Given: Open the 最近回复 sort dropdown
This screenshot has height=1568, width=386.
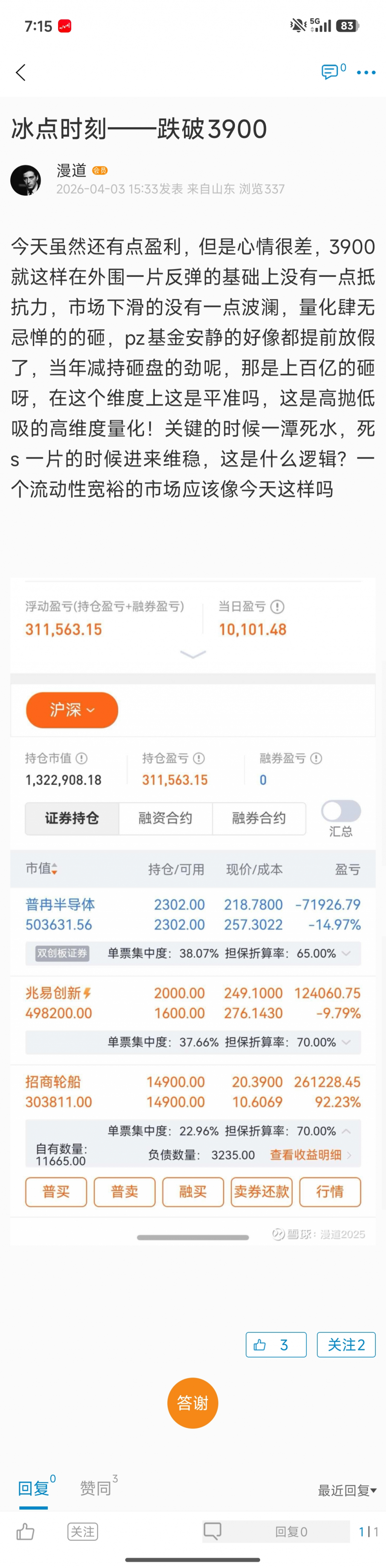Looking at the screenshot, I should pyautogui.click(x=346, y=1490).
